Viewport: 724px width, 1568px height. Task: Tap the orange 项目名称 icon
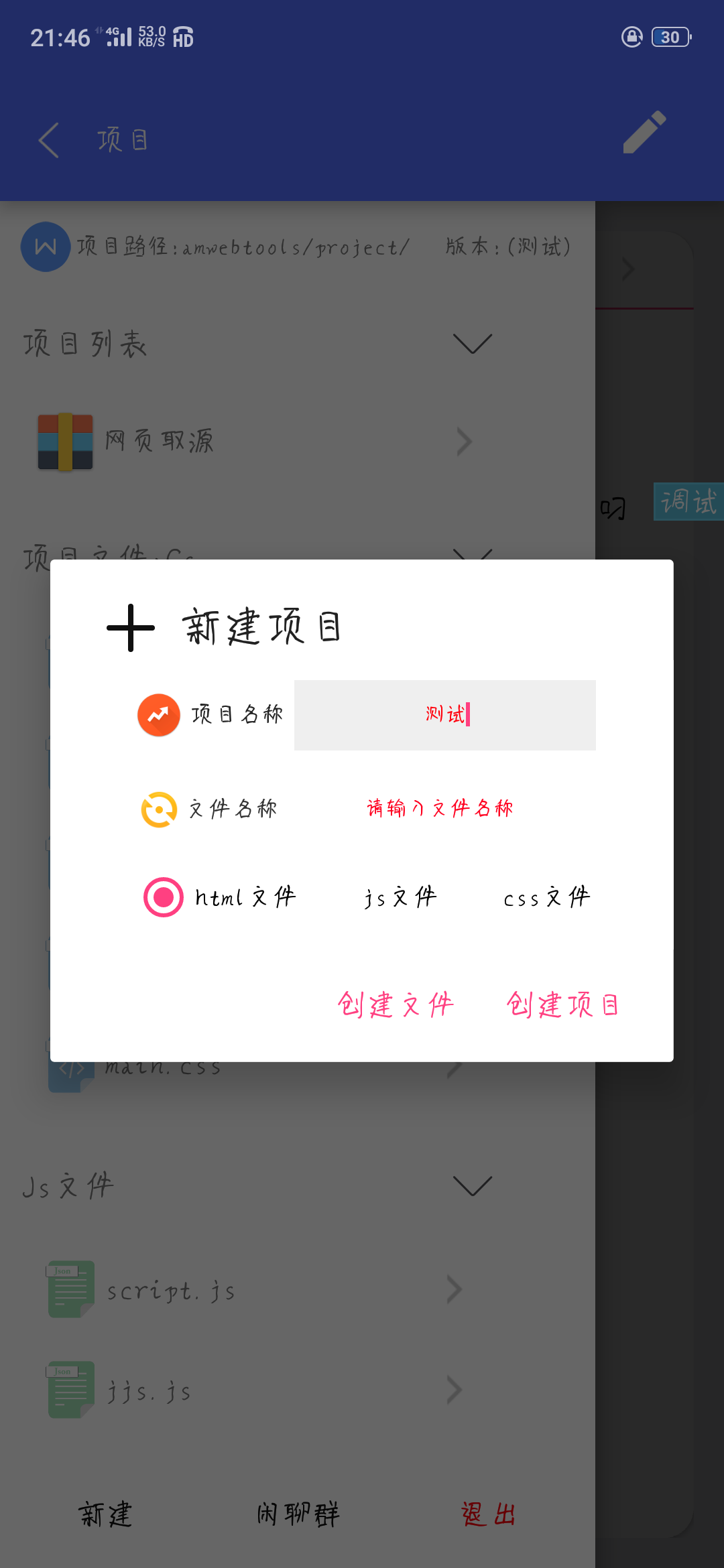[158, 715]
